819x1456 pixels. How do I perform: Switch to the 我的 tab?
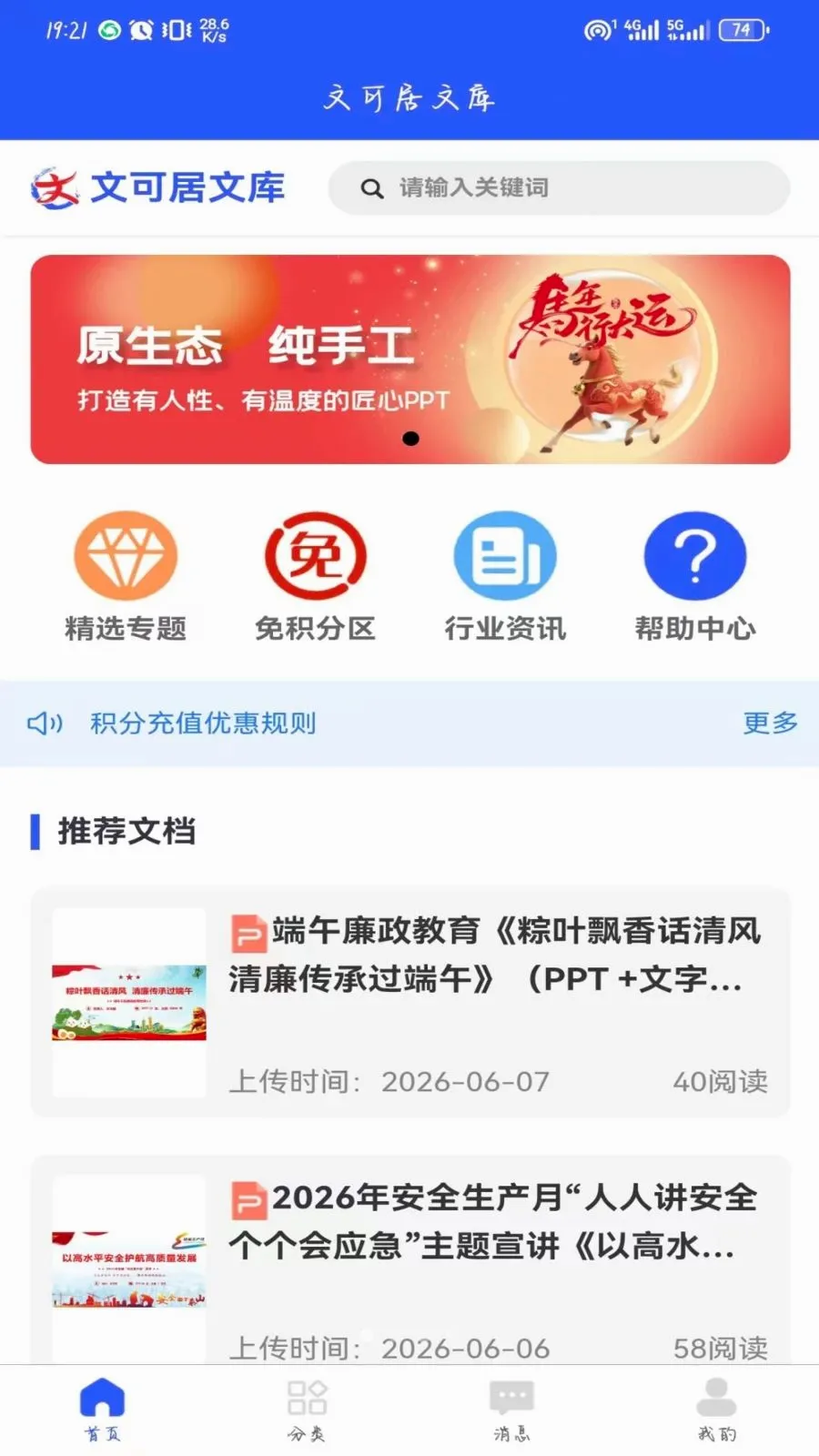pyautogui.click(x=716, y=1410)
